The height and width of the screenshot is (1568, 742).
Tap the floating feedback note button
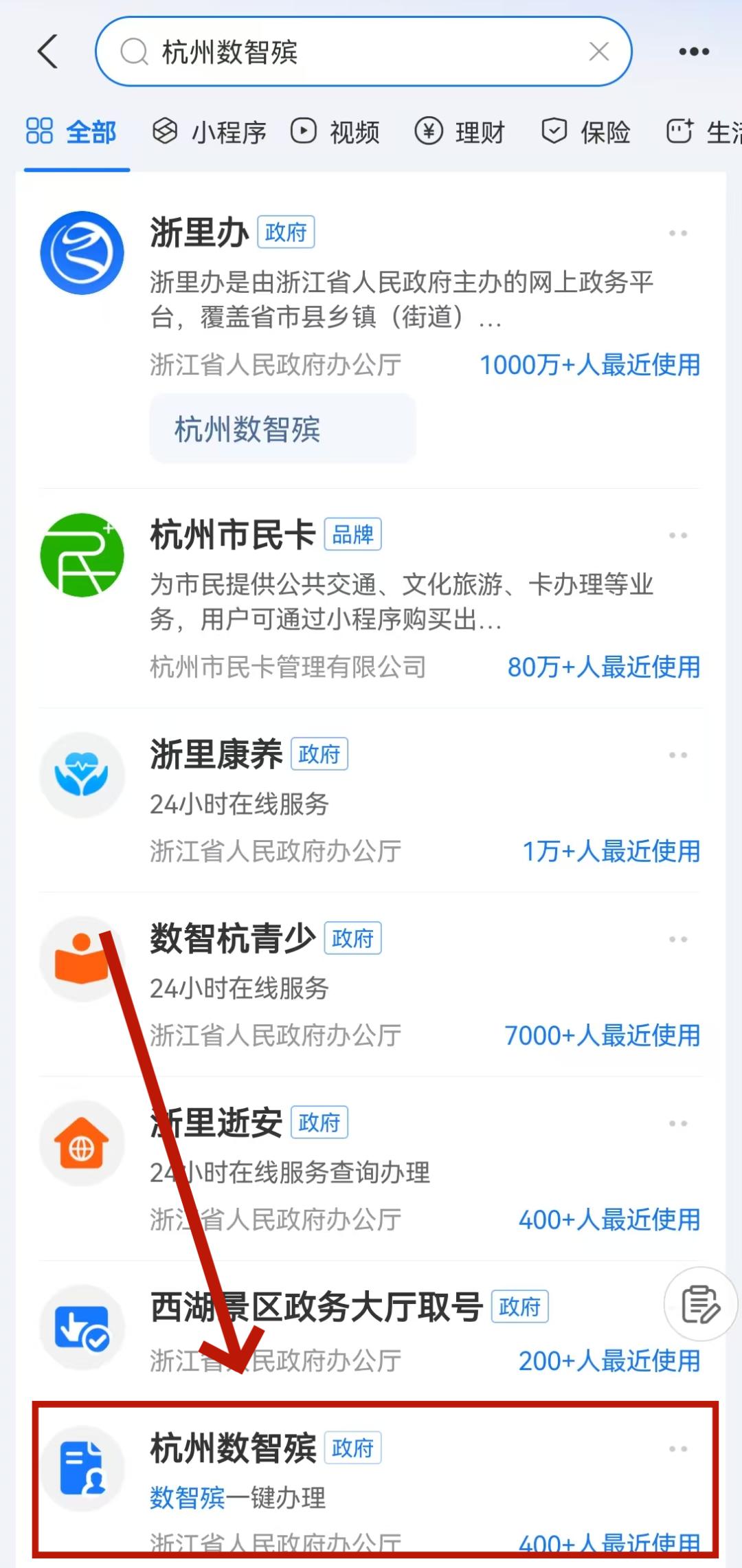(700, 1304)
